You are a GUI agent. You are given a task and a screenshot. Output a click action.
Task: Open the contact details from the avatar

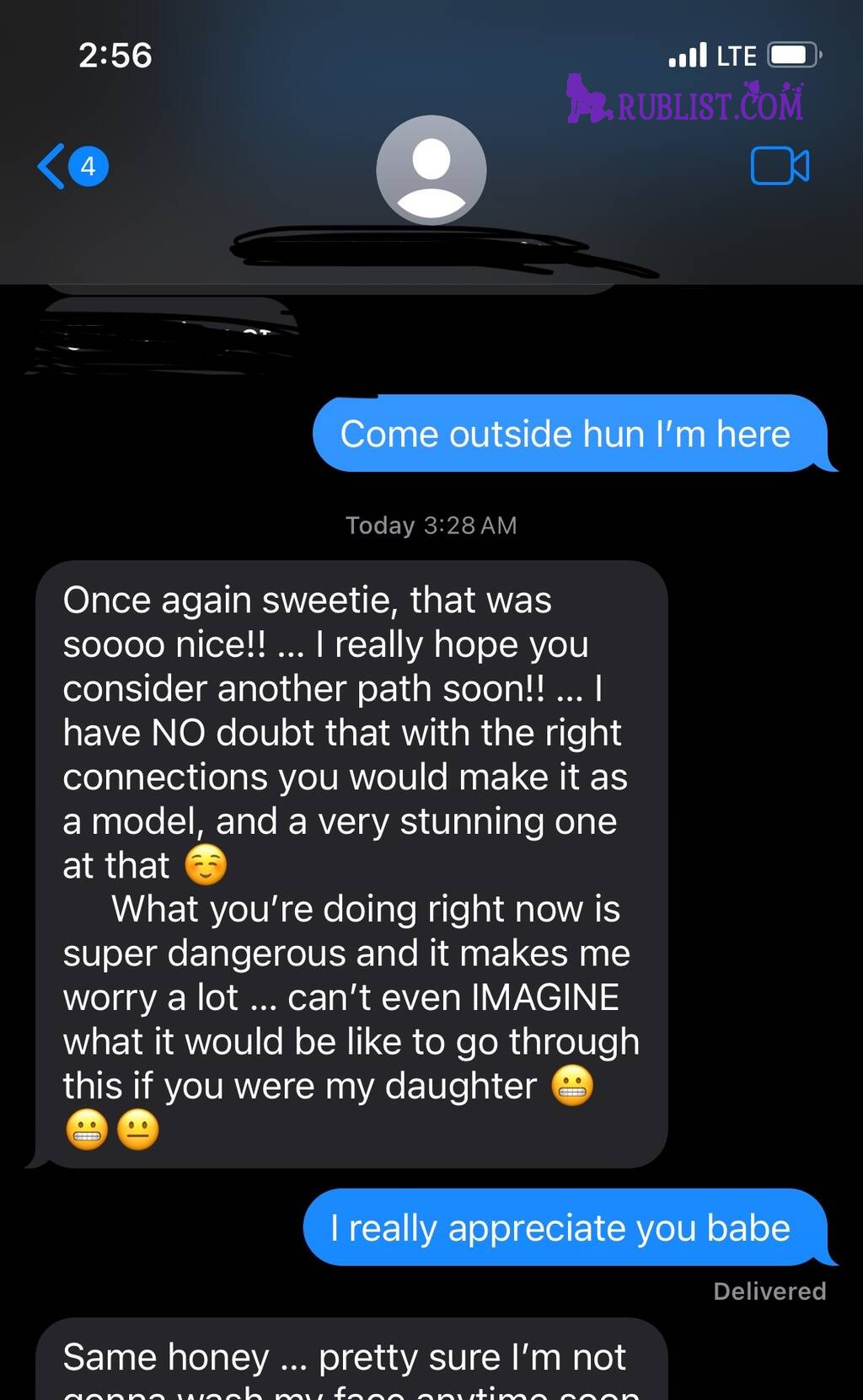click(x=431, y=169)
